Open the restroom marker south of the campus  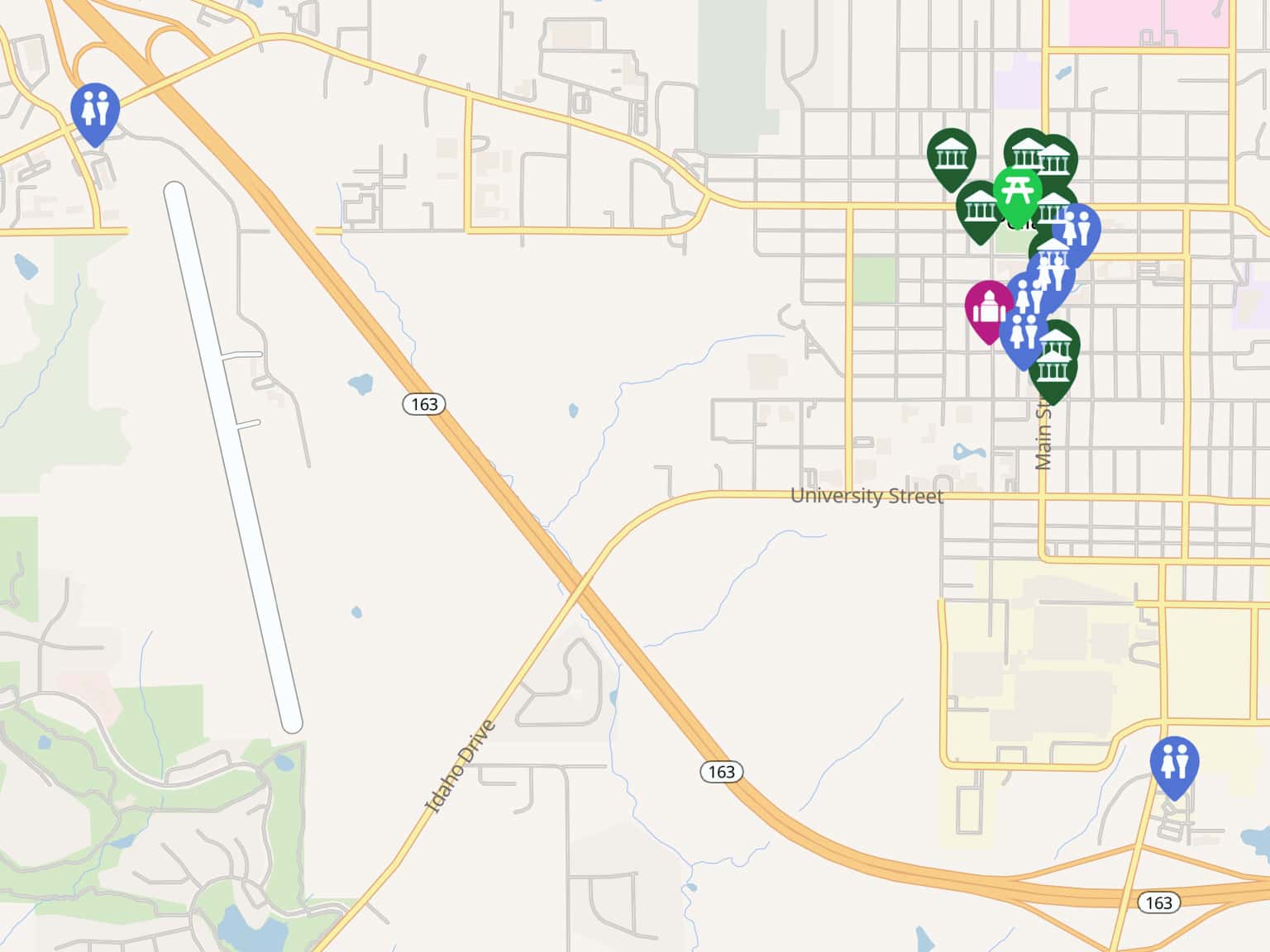[1174, 764]
